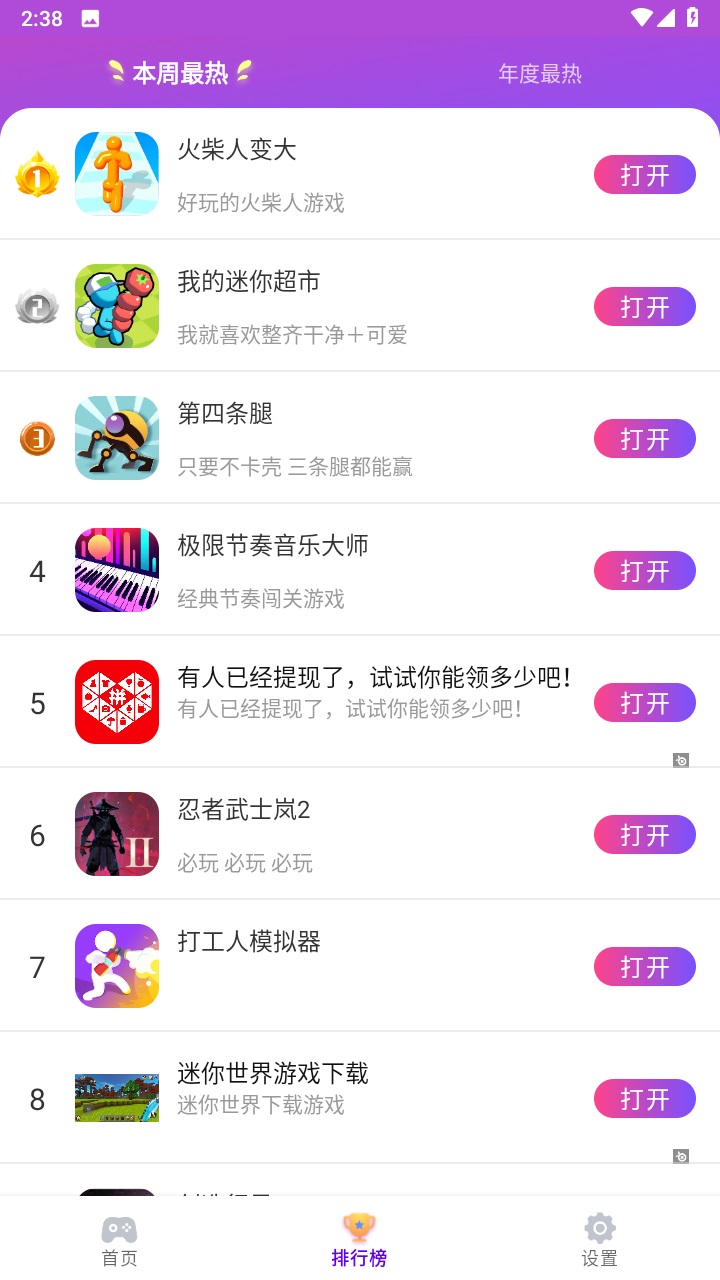Click the silver second-place medal badge
The image size is (720, 1280).
(37, 306)
